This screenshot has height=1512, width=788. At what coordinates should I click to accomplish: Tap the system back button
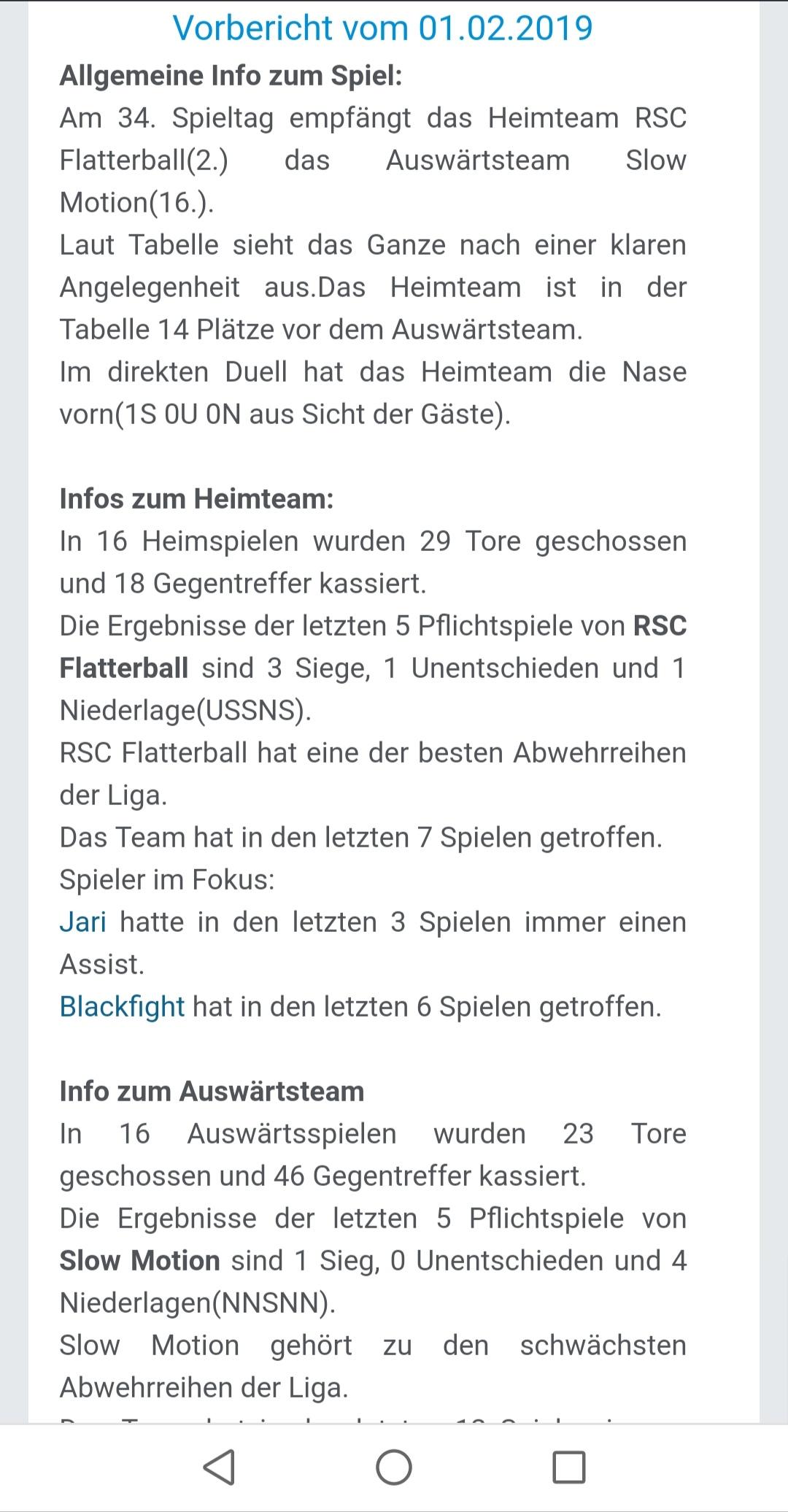click(218, 1467)
